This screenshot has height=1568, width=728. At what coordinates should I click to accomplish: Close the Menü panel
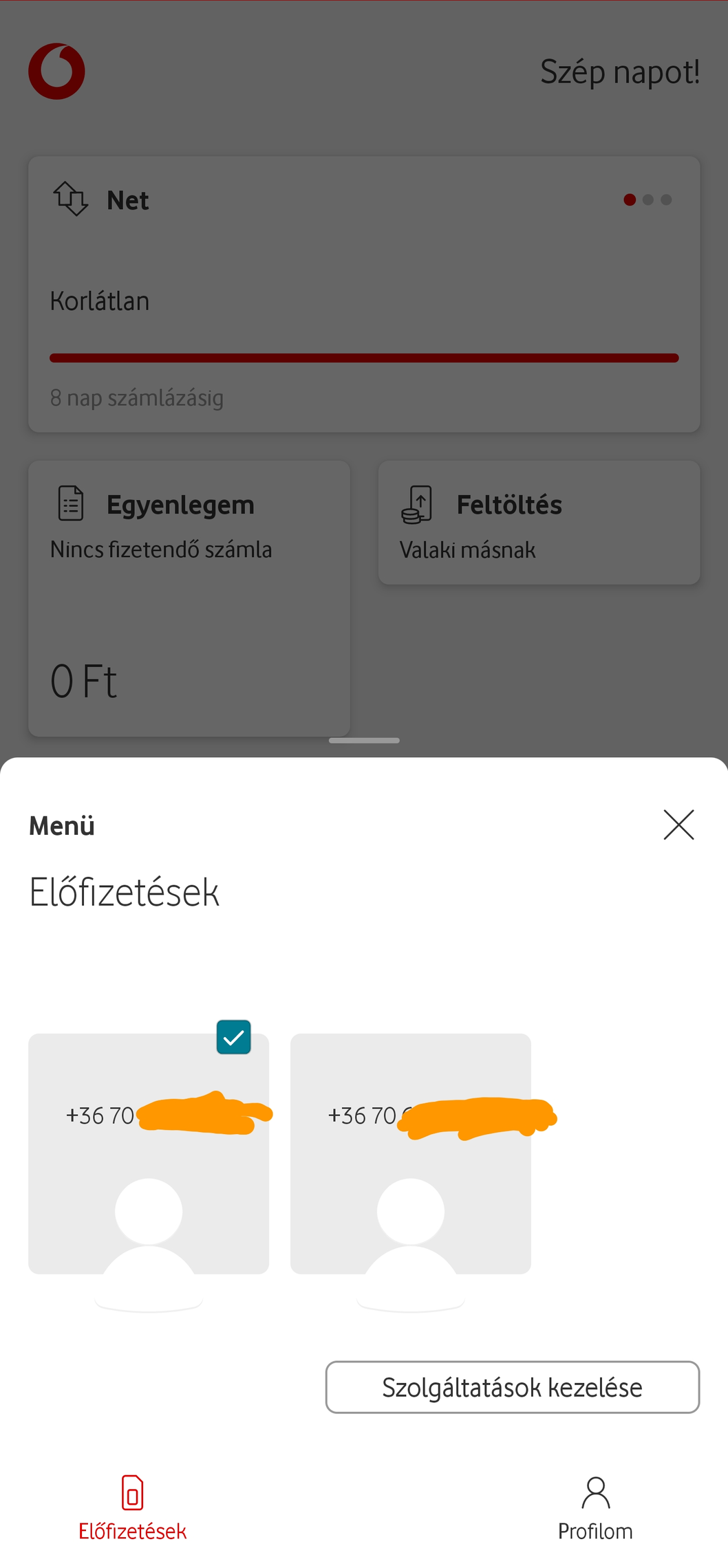click(x=678, y=825)
